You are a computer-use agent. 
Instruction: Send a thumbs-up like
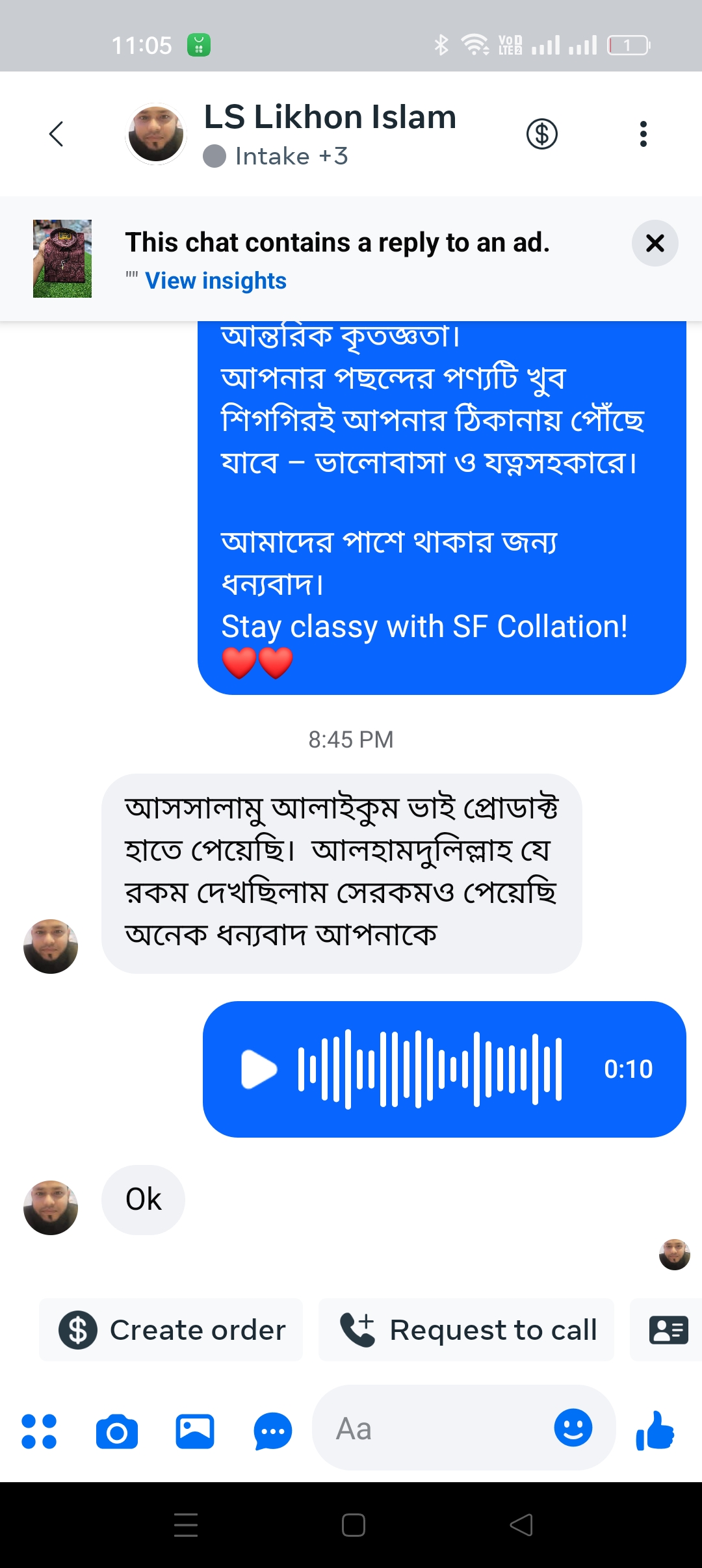point(655,1430)
